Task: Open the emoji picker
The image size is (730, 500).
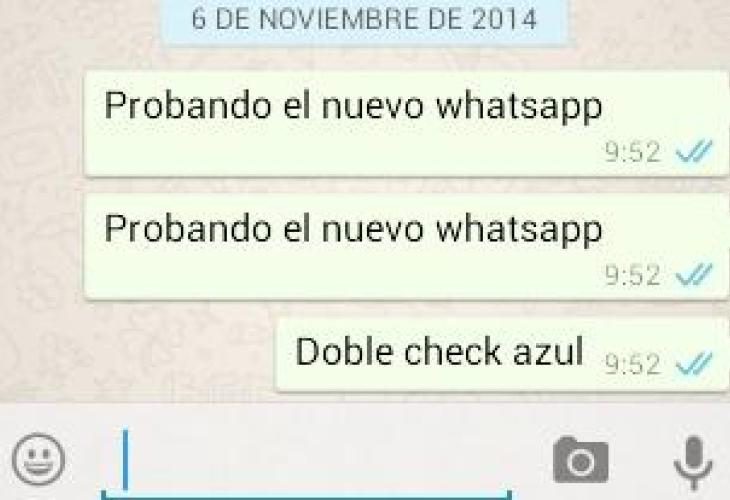Action: 40,461
